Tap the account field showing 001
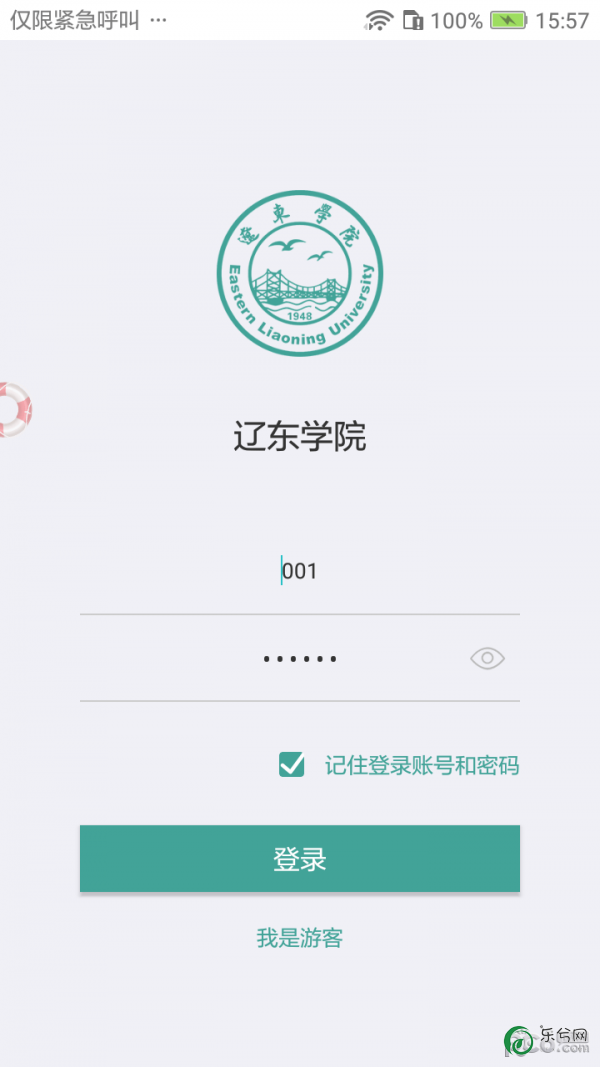 [299, 572]
